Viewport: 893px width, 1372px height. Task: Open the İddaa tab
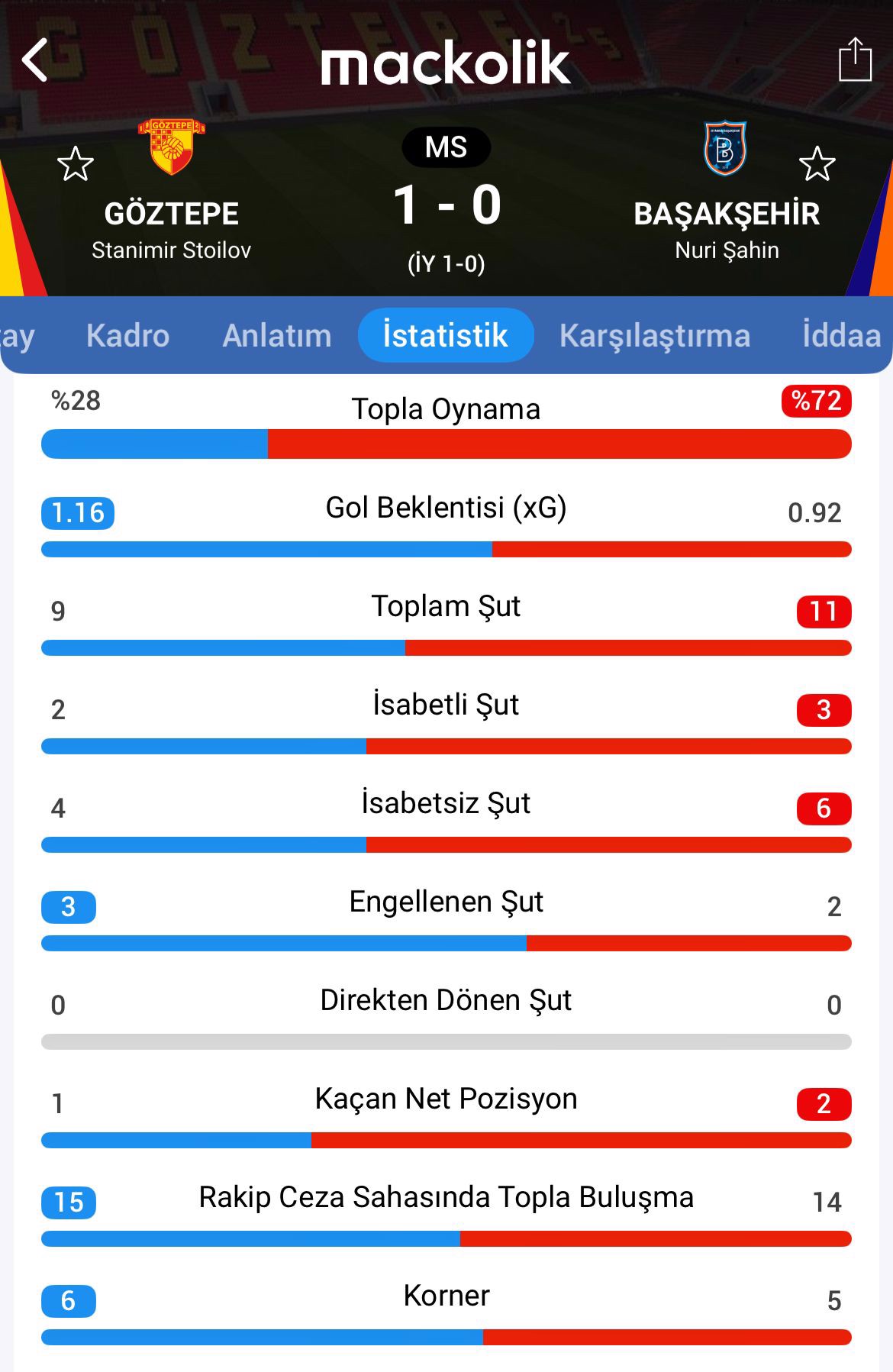point(841,336)
